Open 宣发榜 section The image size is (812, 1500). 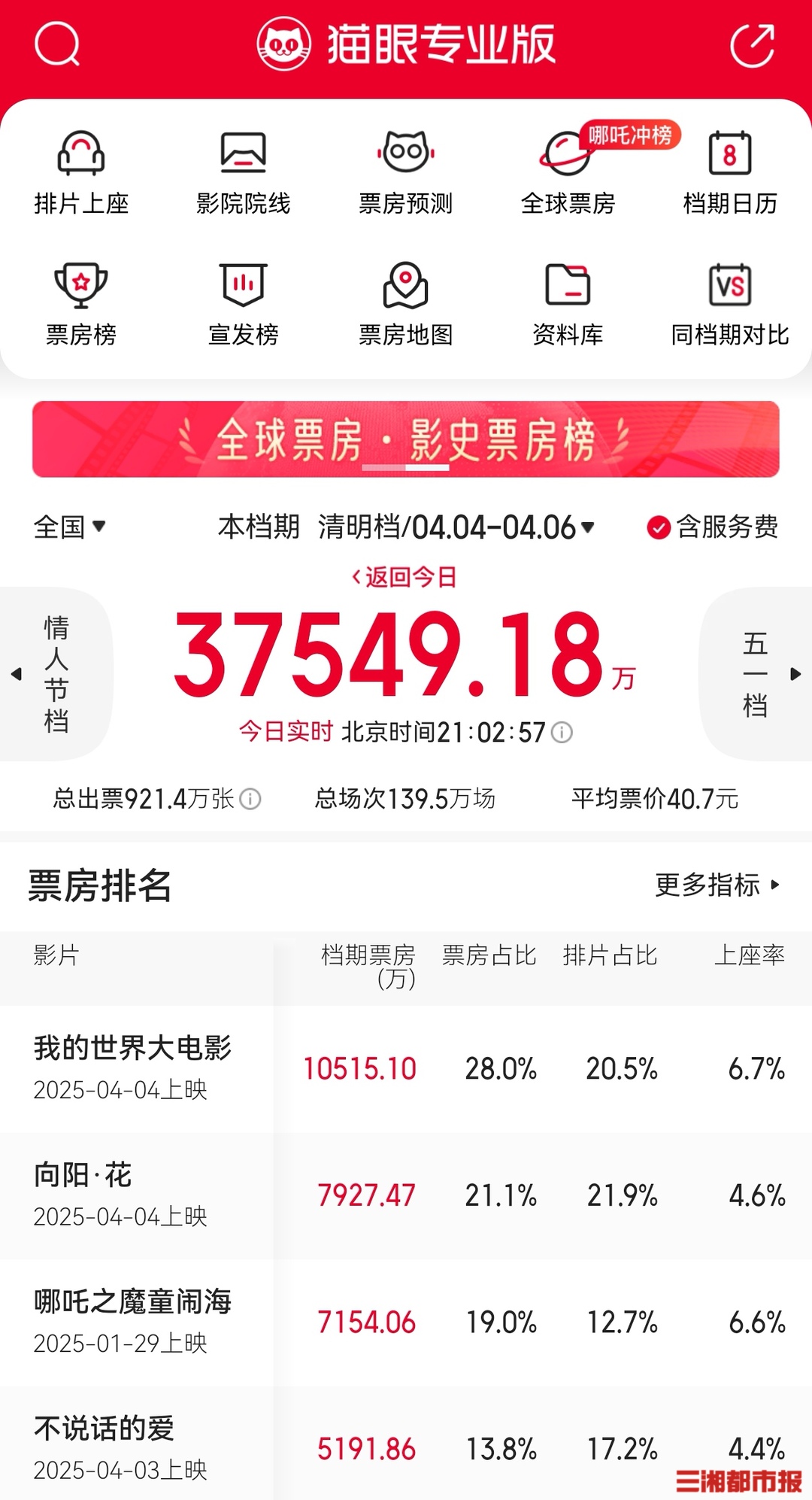point(243,304)
